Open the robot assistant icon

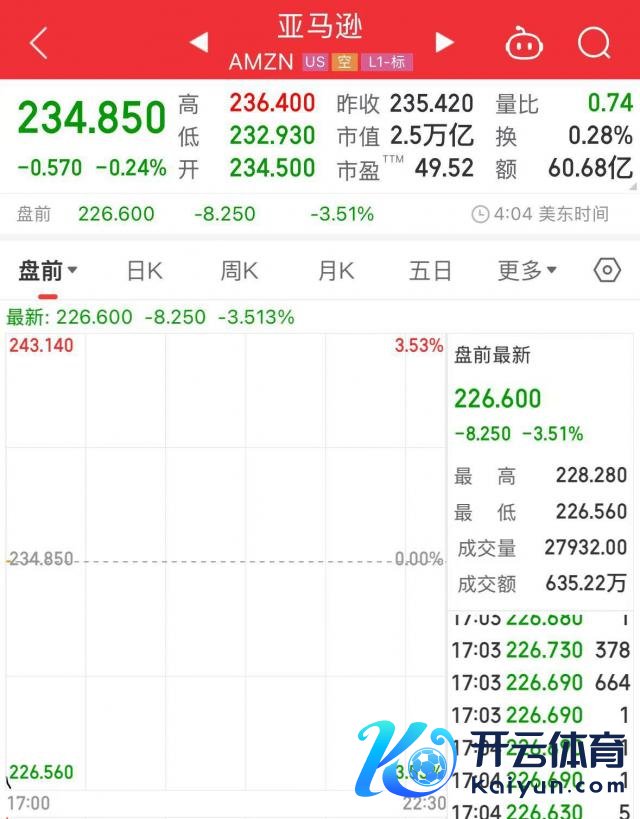point(524,43)
